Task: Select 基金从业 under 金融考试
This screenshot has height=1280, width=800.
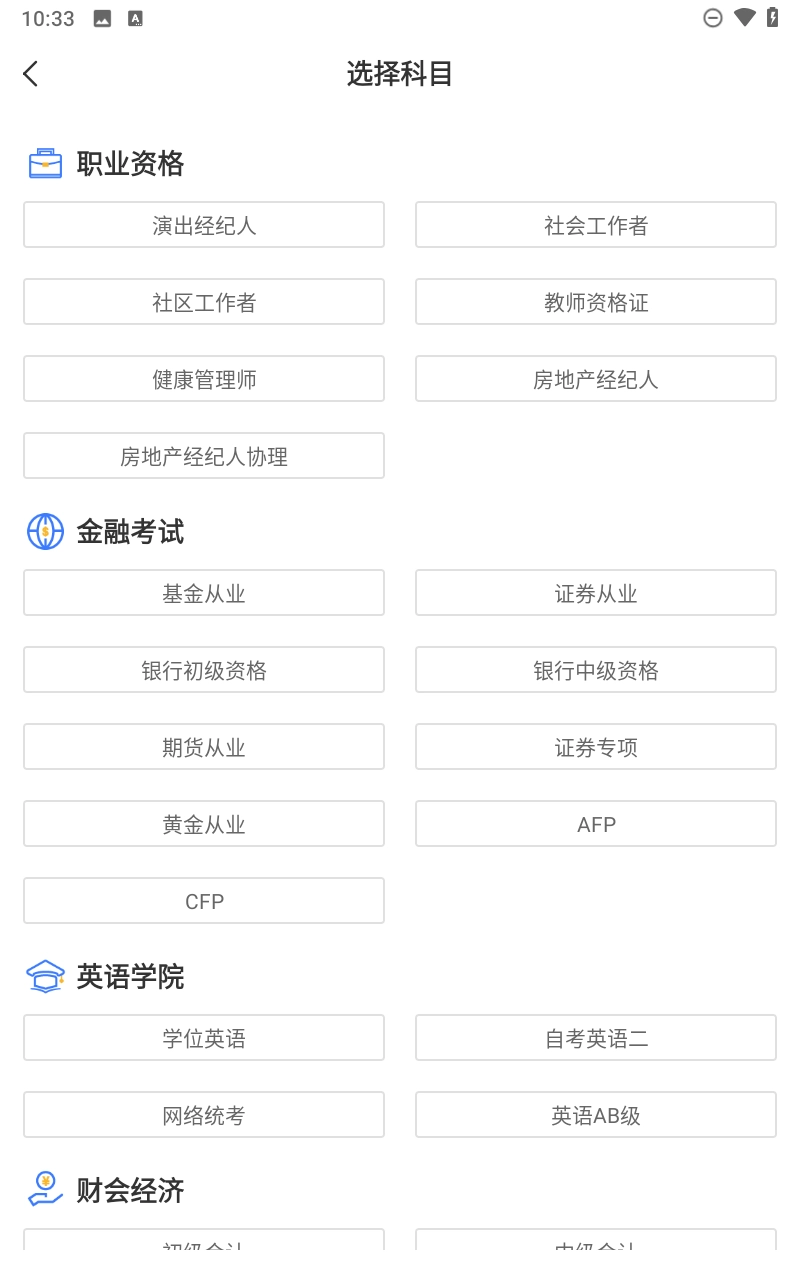Action: point(204,592)
